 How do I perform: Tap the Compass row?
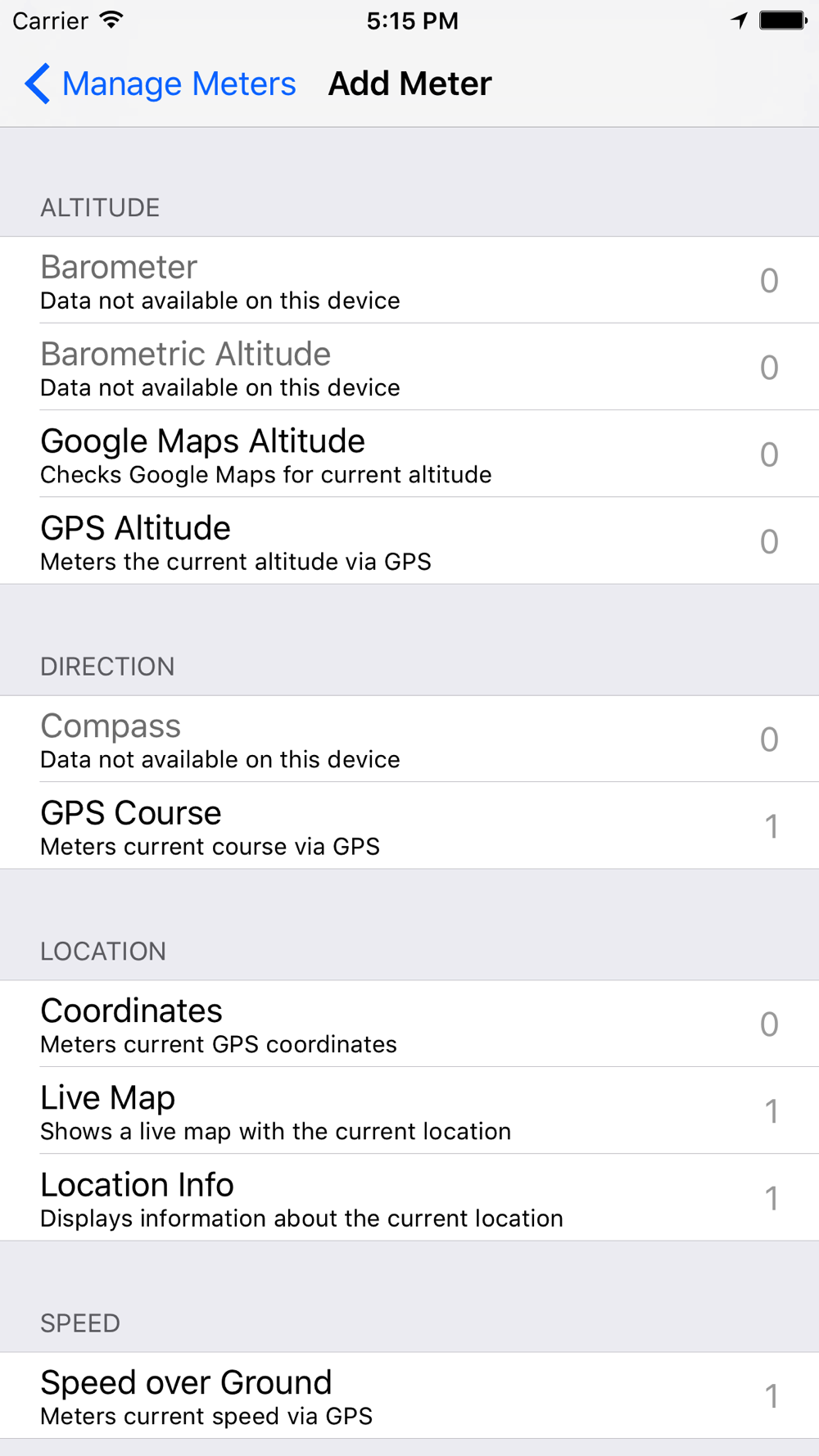coord(409,739)
